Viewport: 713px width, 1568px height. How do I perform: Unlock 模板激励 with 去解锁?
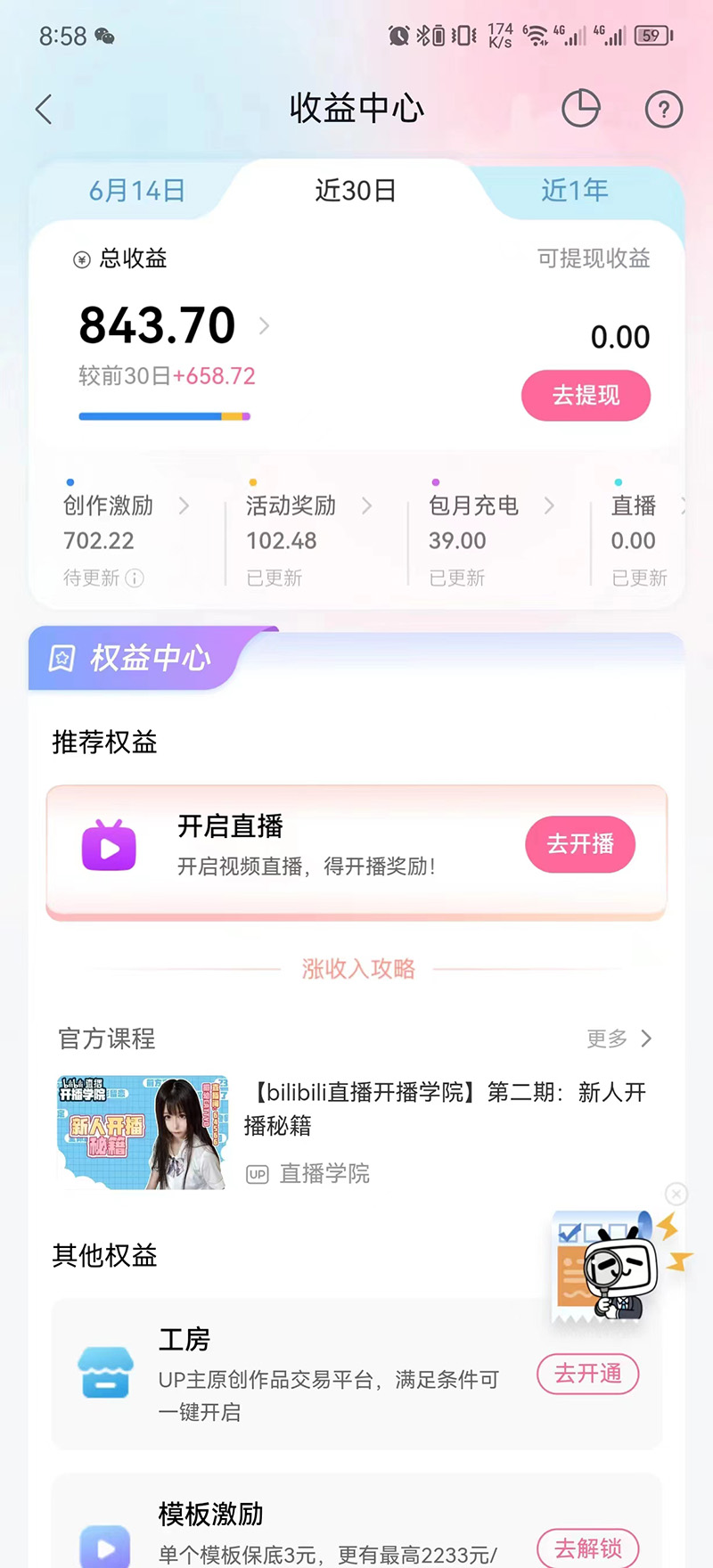click(x=587, y=1548)
